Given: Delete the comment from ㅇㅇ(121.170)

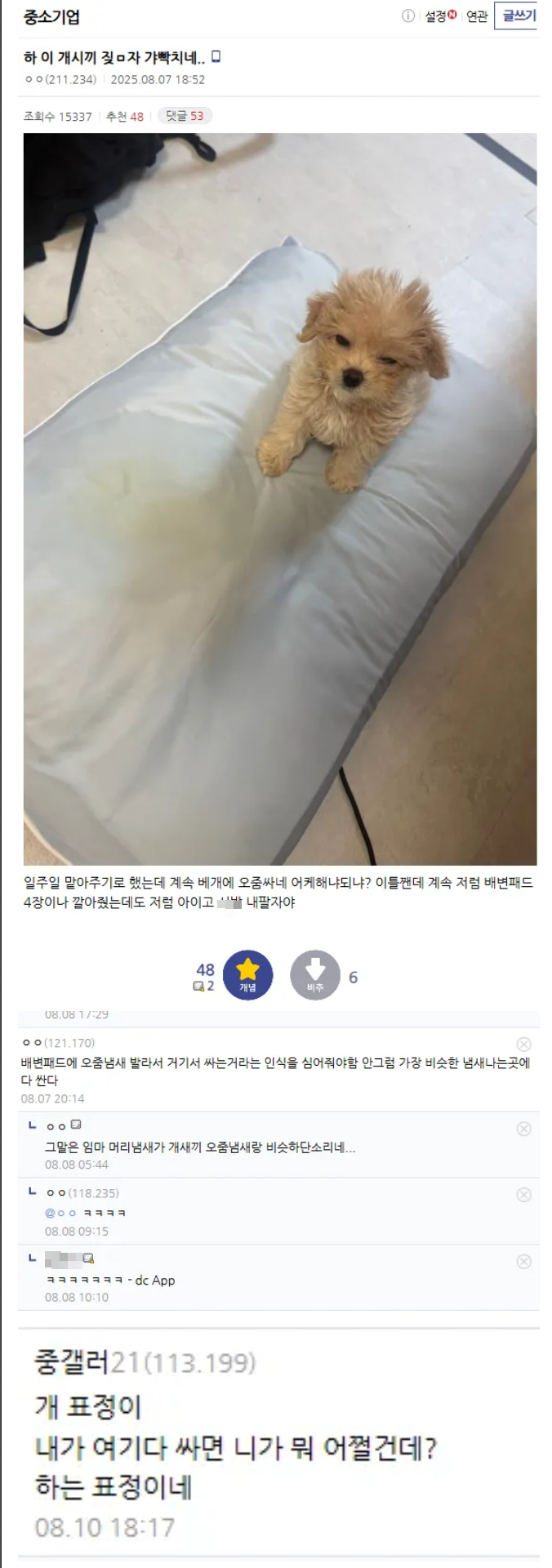Looking at the screenshot, I should 524,1045.
